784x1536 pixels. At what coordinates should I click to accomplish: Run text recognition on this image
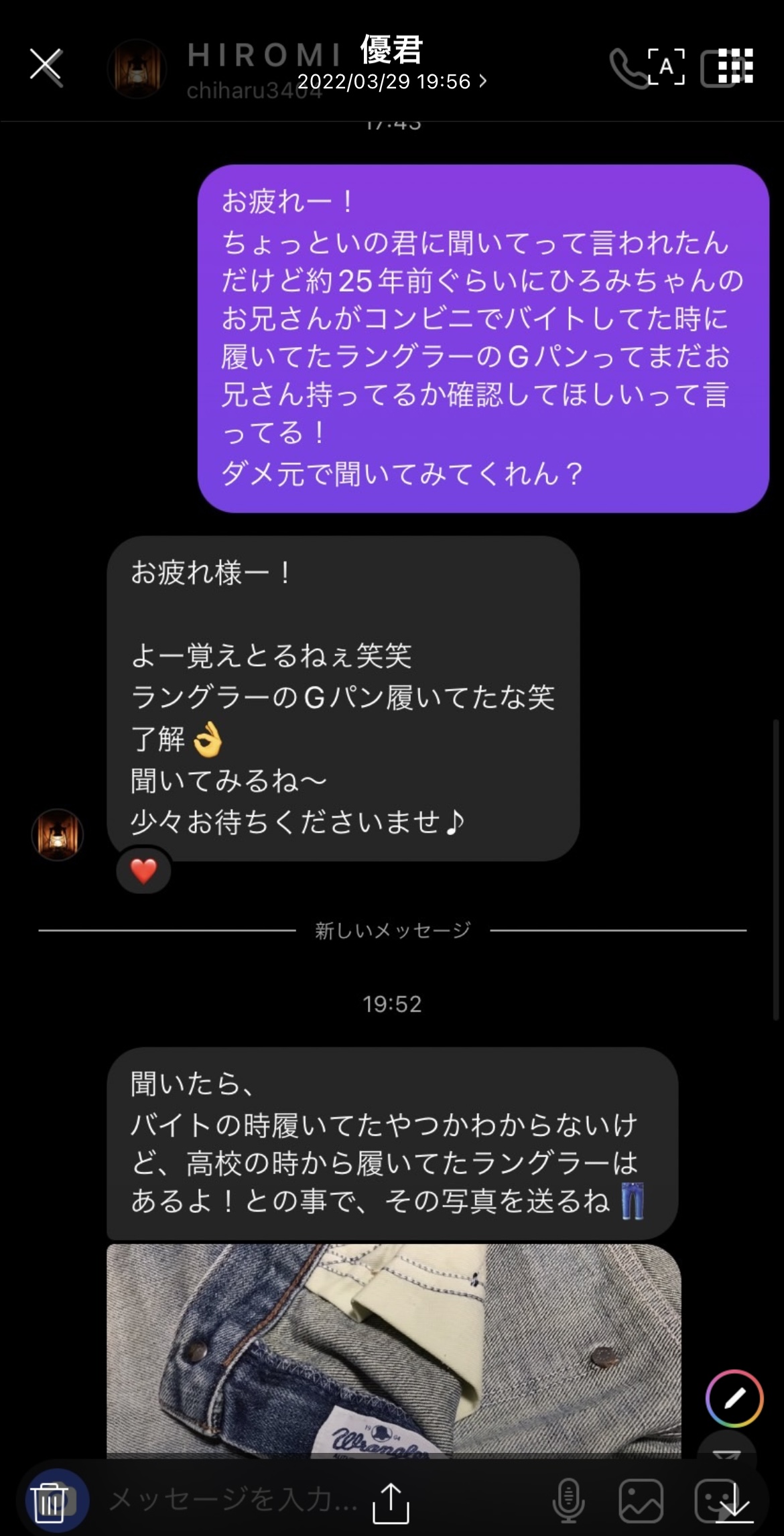[x=666, y=67]
